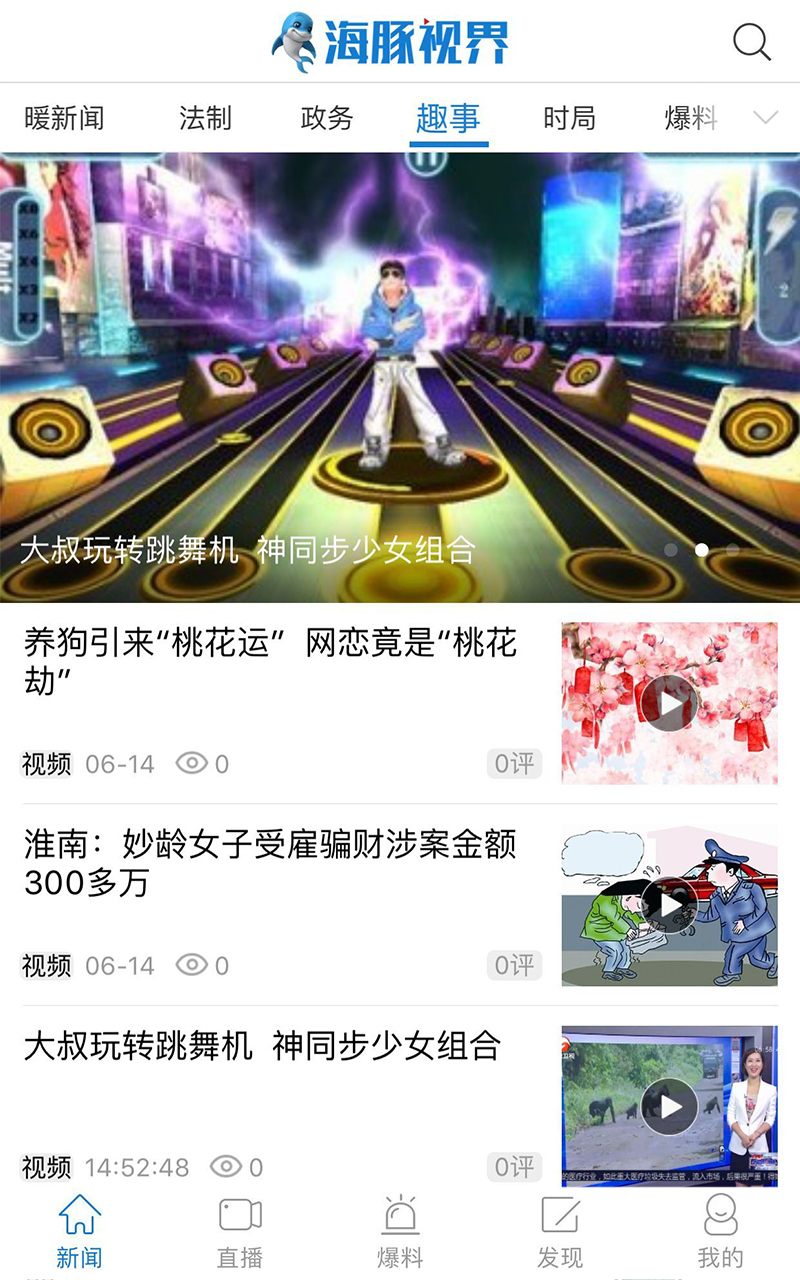Expand the channel list chevron next to 爆料
Viewport: 800px width, 1280px height.
(764, 116)
